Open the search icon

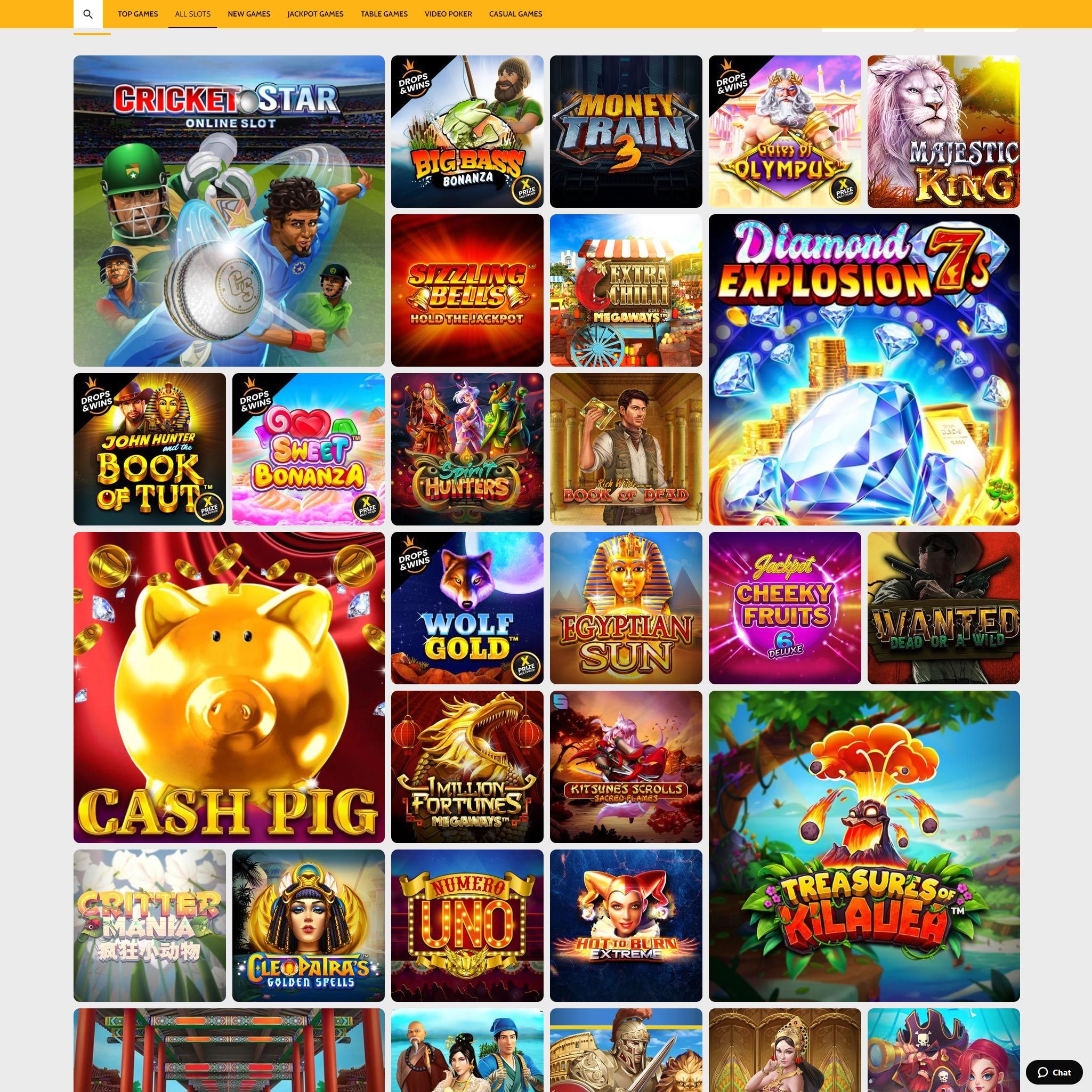pyautogui.click(x=87, y=14)
